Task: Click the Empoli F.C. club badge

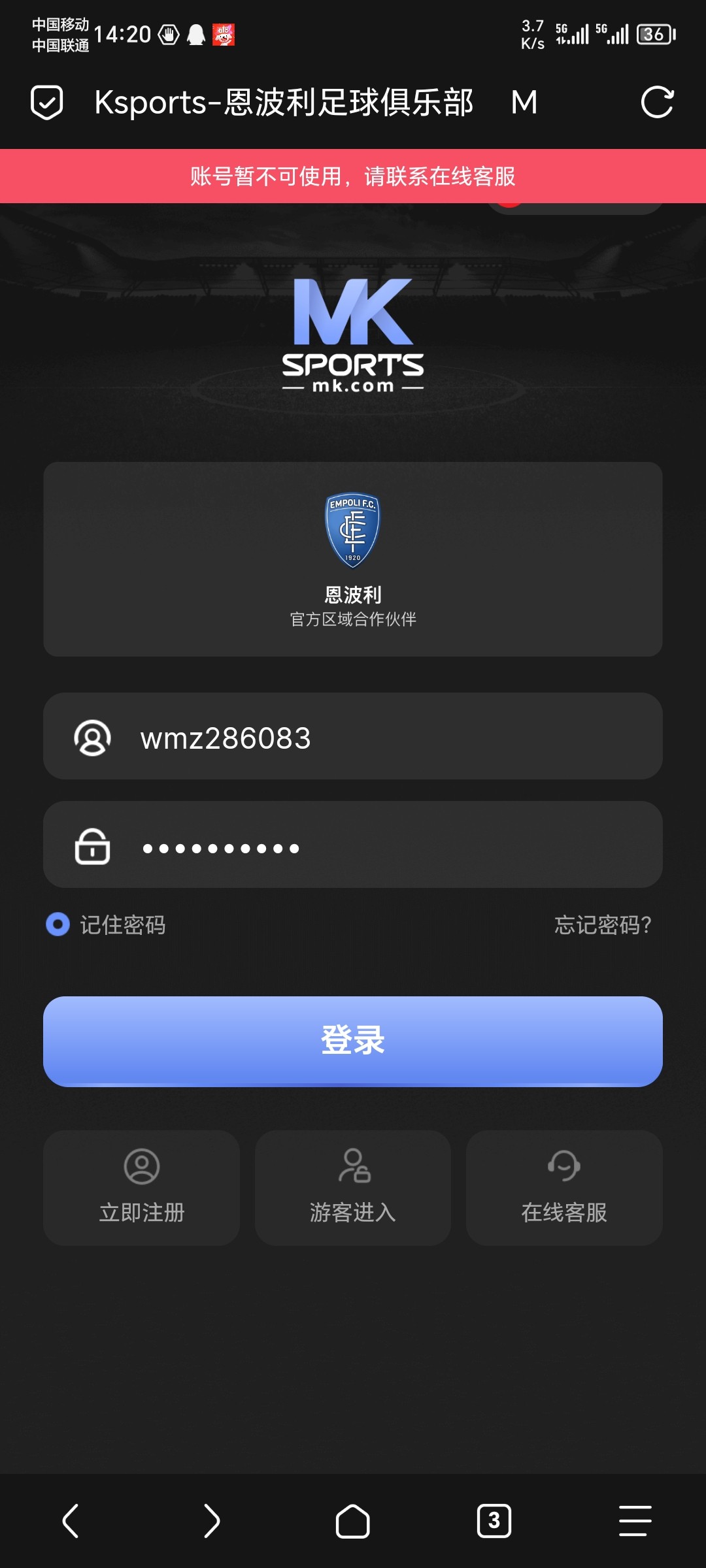Action: coord(353,531)
